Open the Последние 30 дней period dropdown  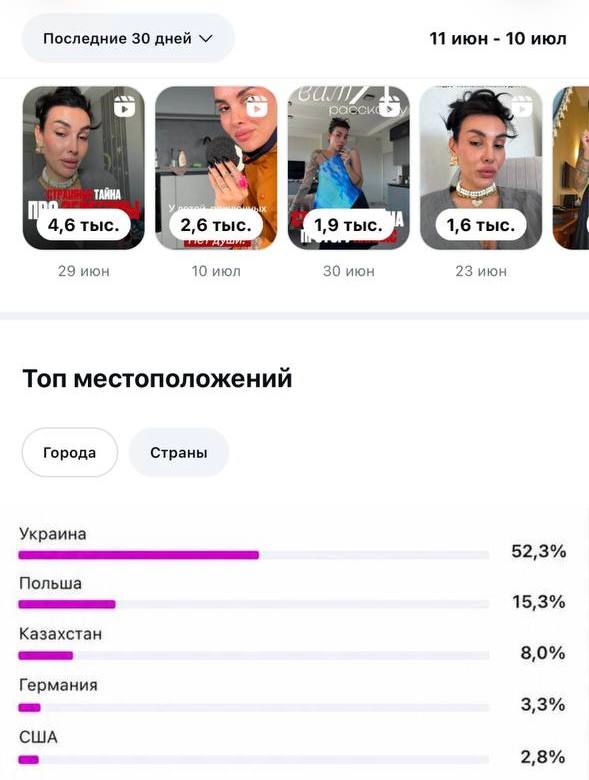click(x=128, y=38)
